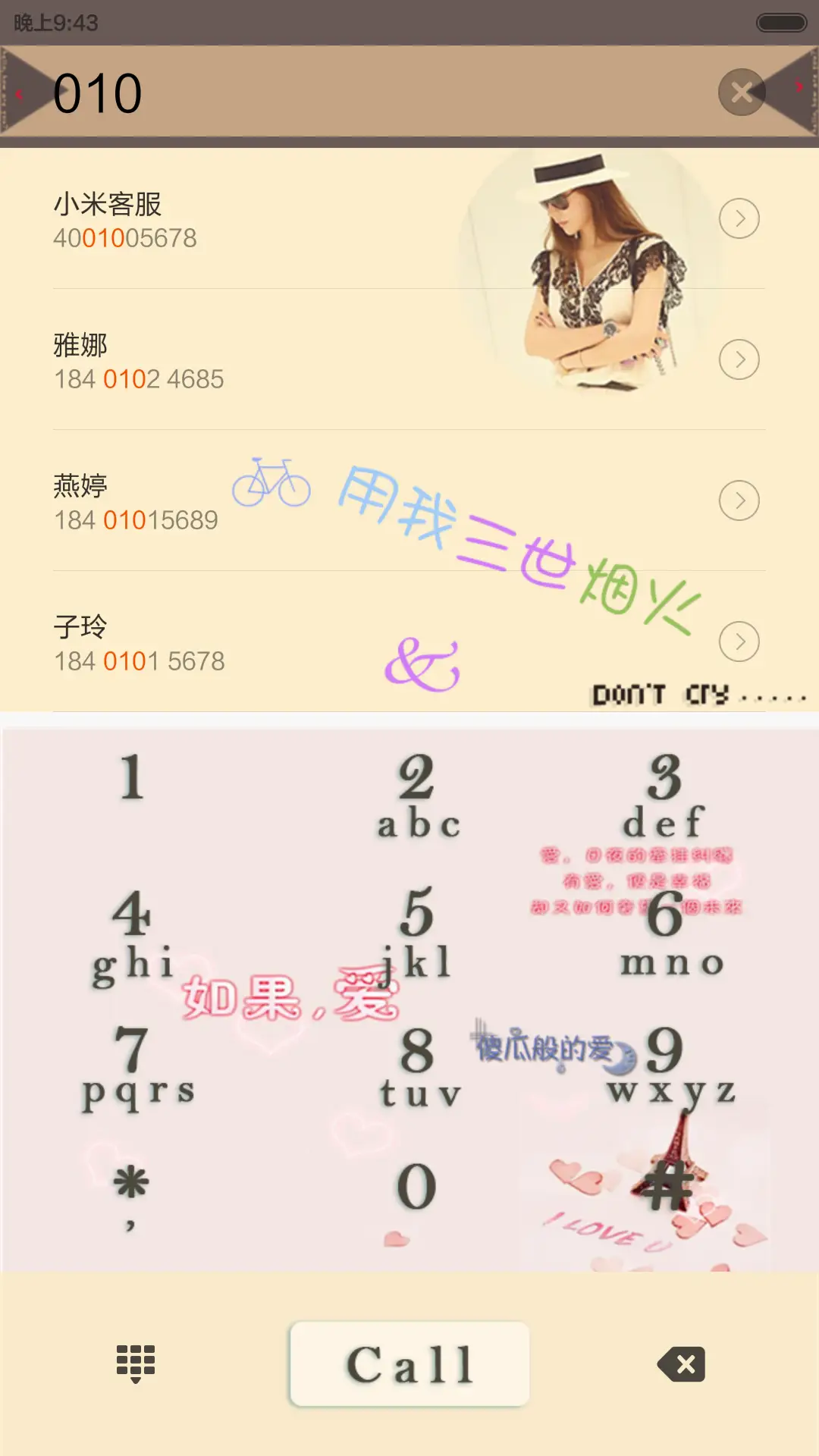The image size is (819, 1456).
Task: Clear the dialed number 010
Action: coord(741,93)
